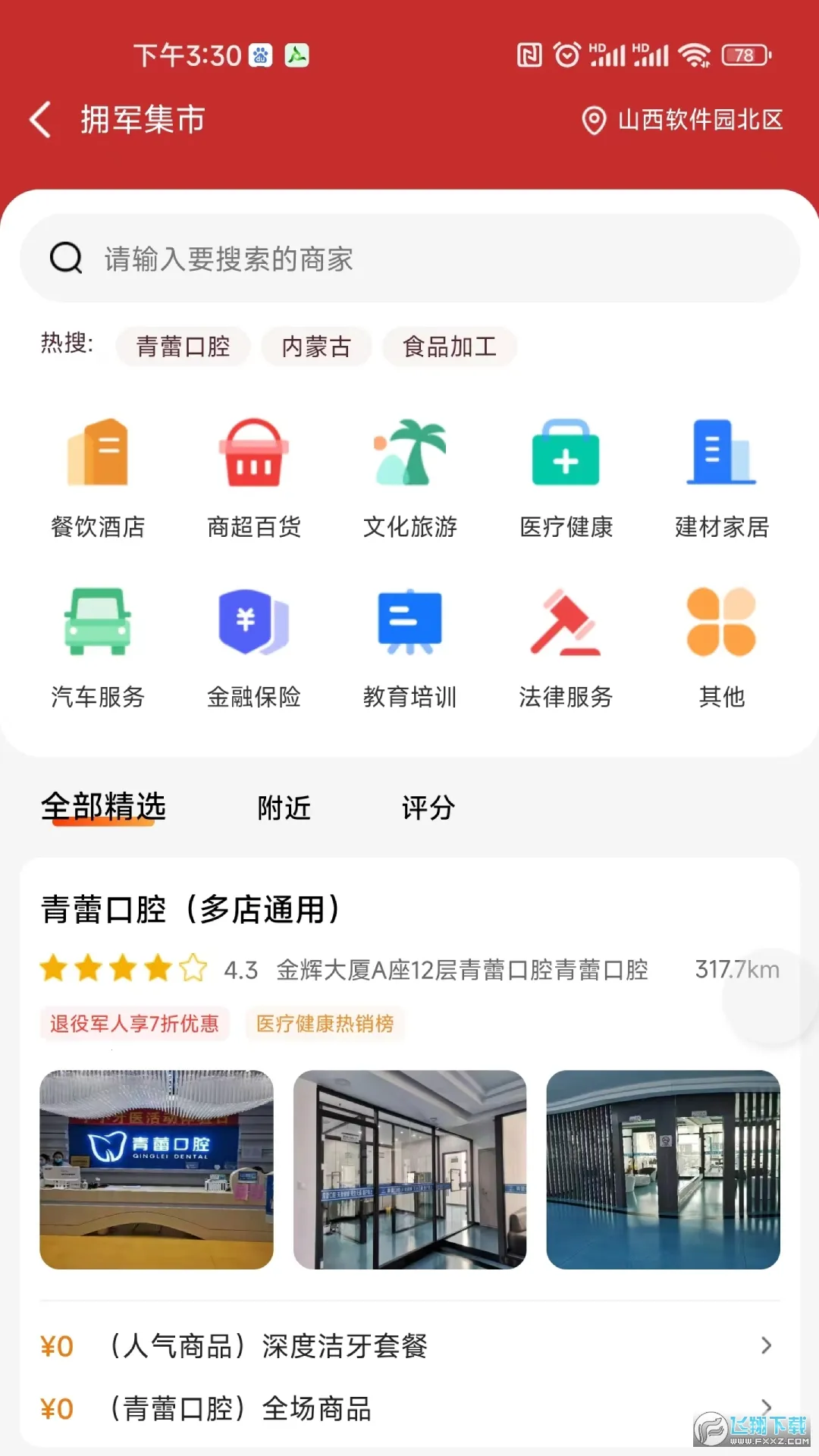Screen dimensions: 819x1456
Task: Switch to the 评分 tab
Action: (427, 808)
